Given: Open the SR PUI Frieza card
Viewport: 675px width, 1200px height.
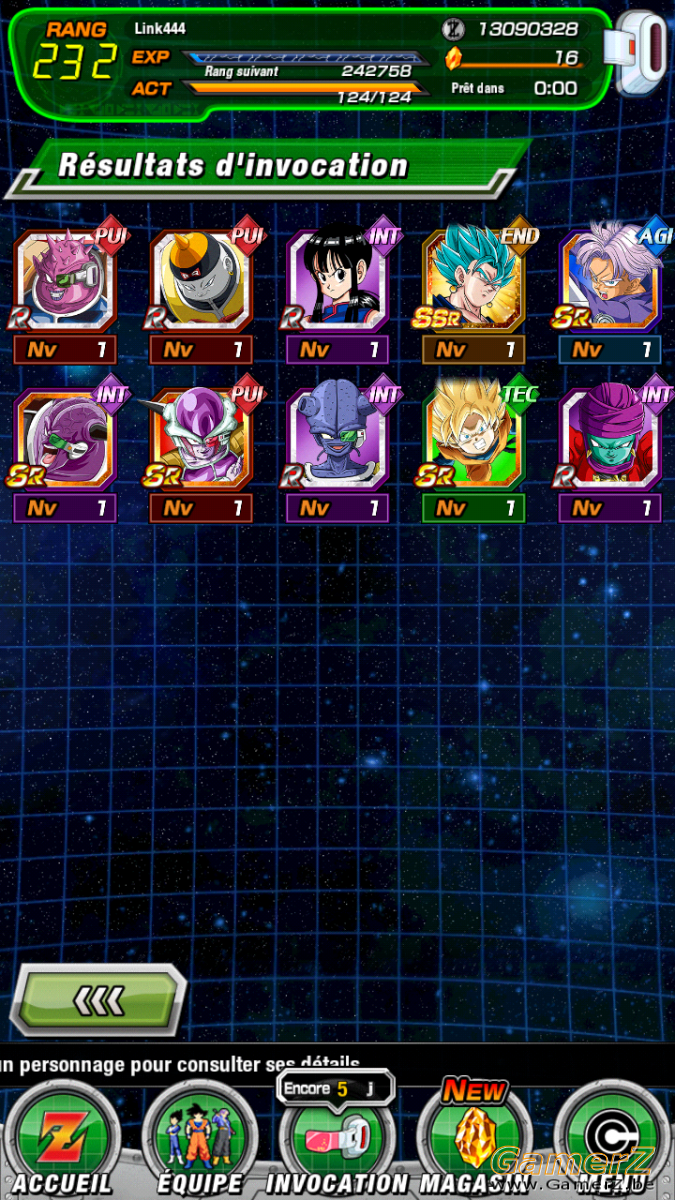Looking at the screenshot, I should [x=202, y=438].
